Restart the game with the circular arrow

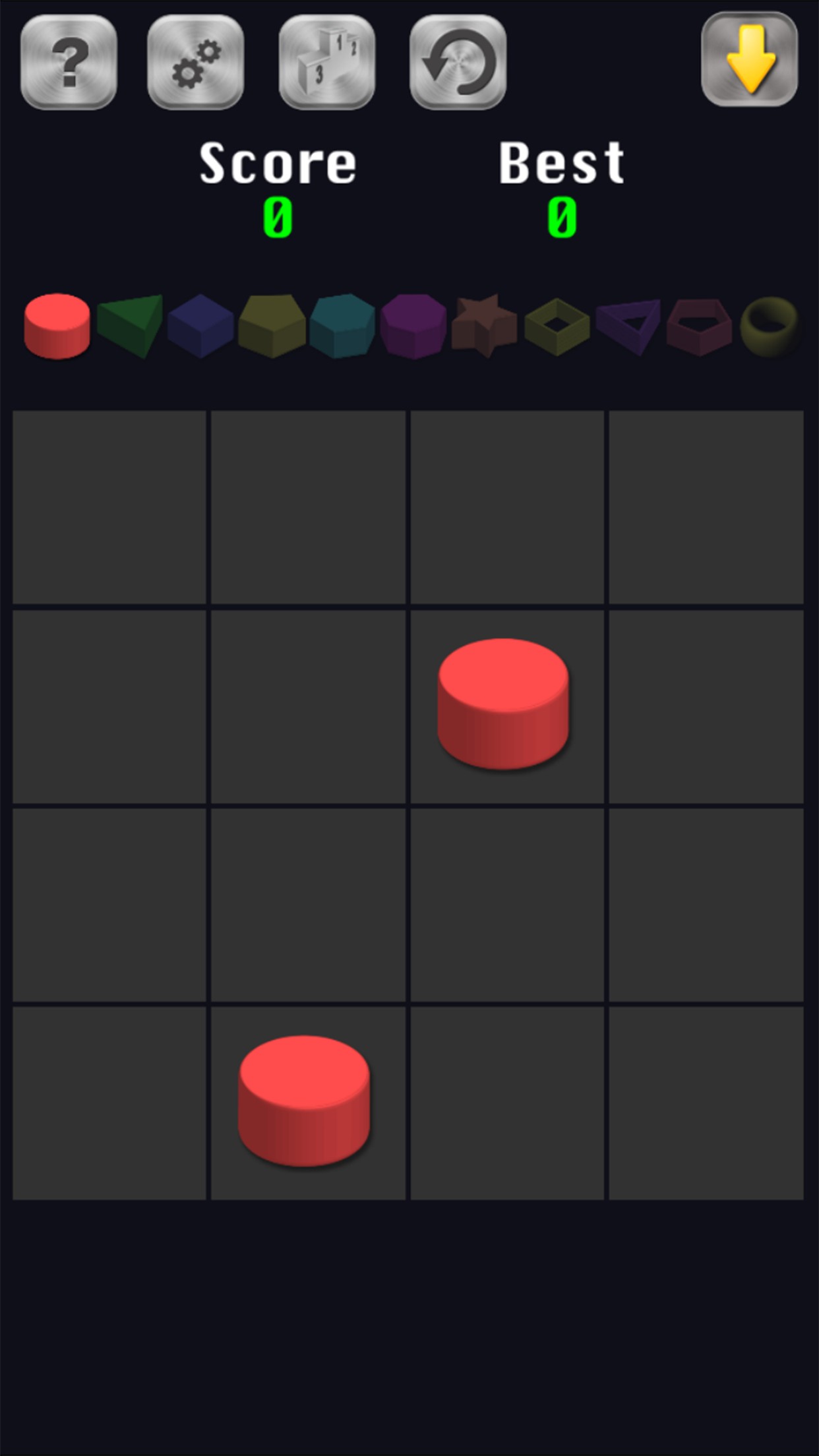[x=458, y=62]
